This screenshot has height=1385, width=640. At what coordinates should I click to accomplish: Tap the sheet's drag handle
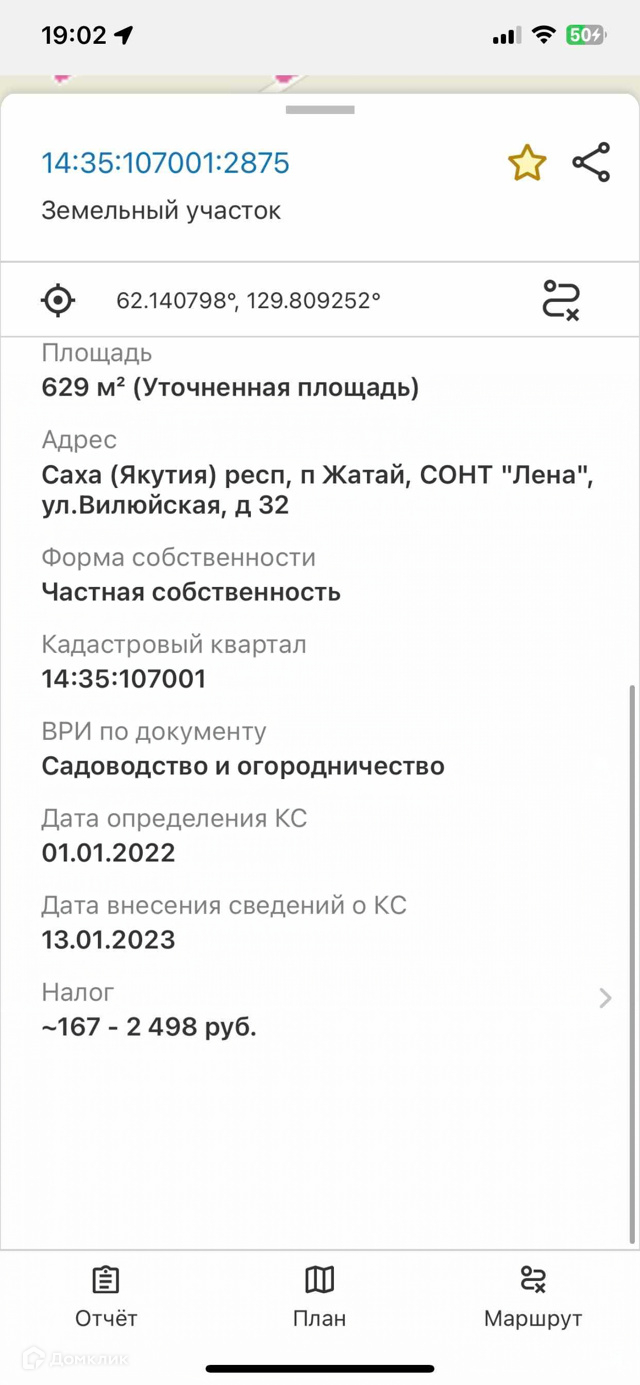point(320,110)
